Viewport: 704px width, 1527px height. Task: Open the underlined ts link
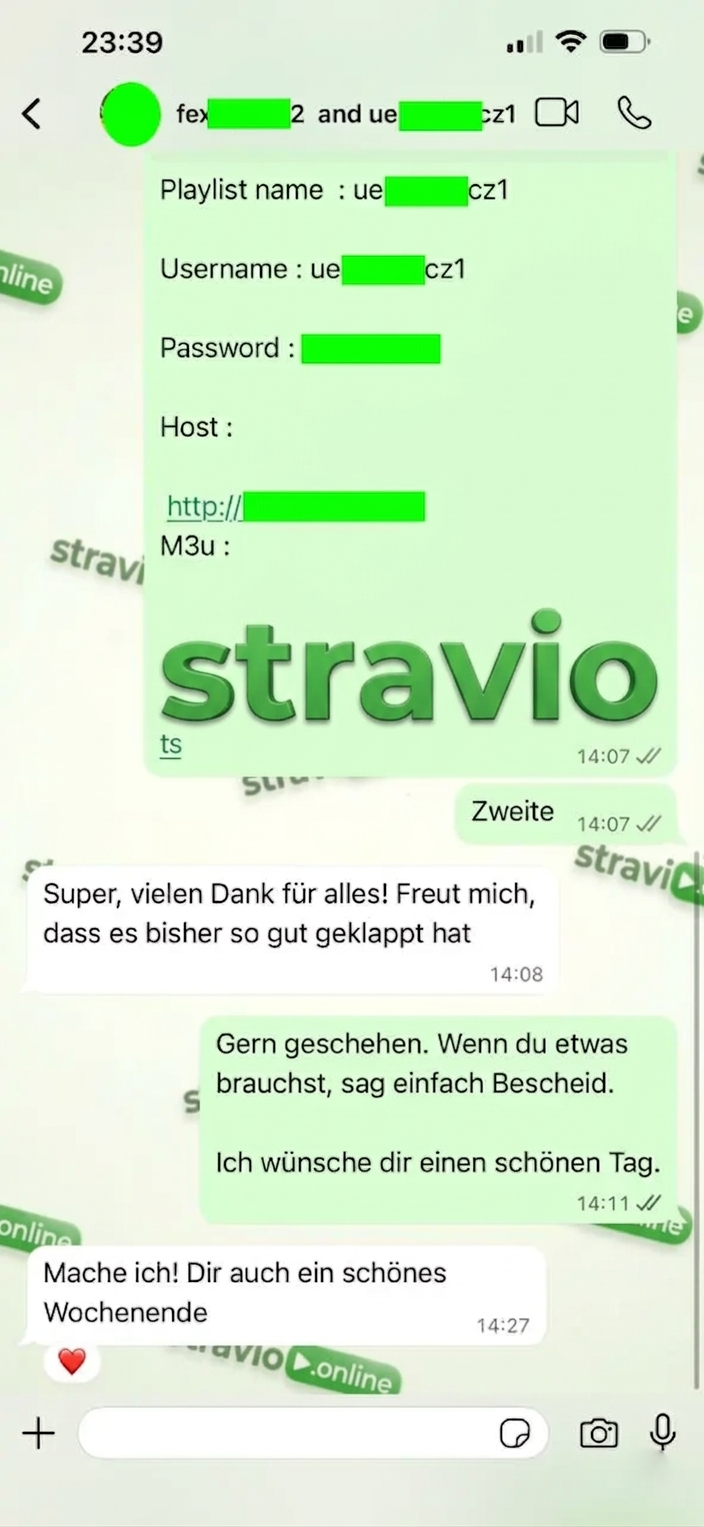(x=171, y=744)
